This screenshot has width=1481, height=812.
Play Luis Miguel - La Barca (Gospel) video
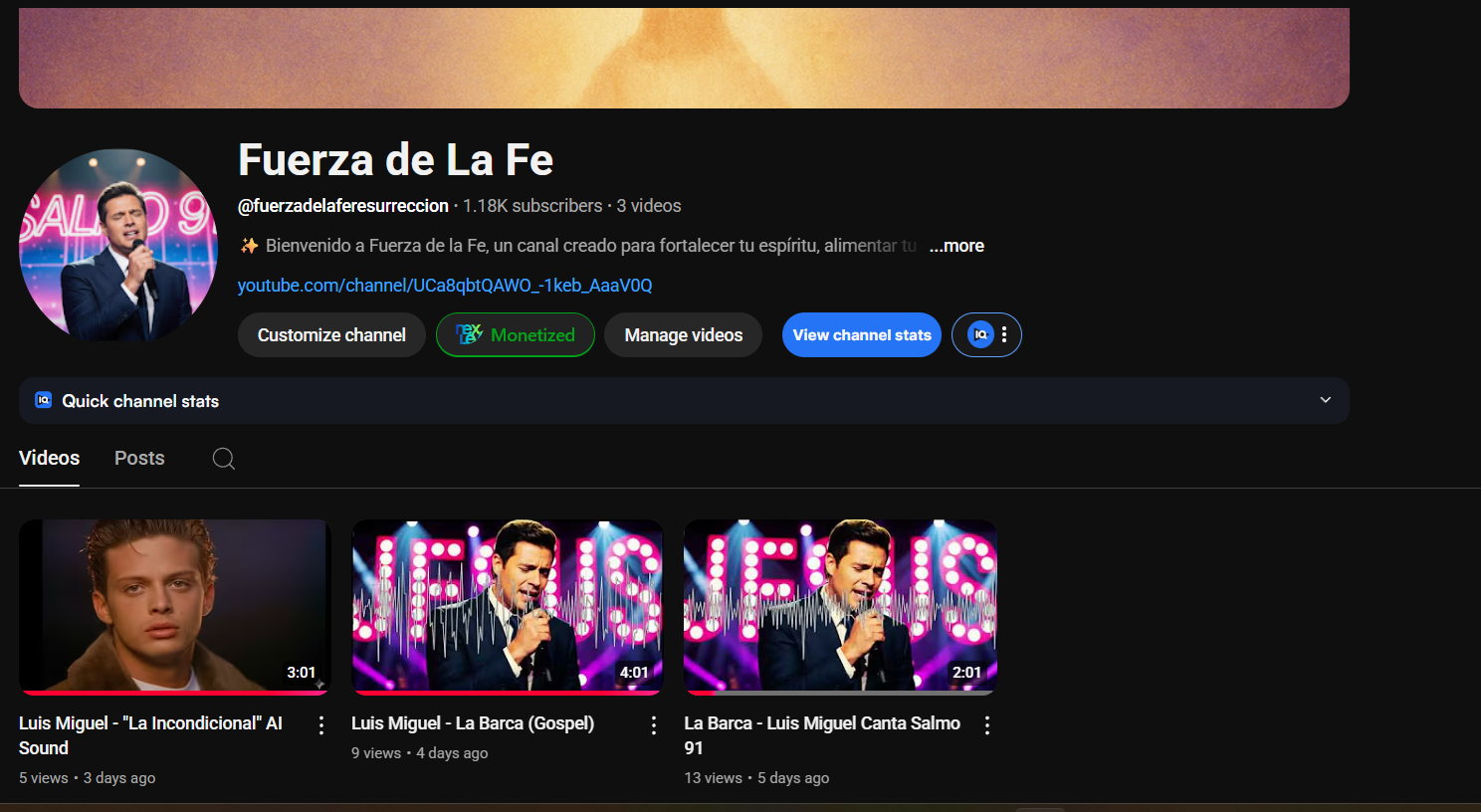coord(507,605)
